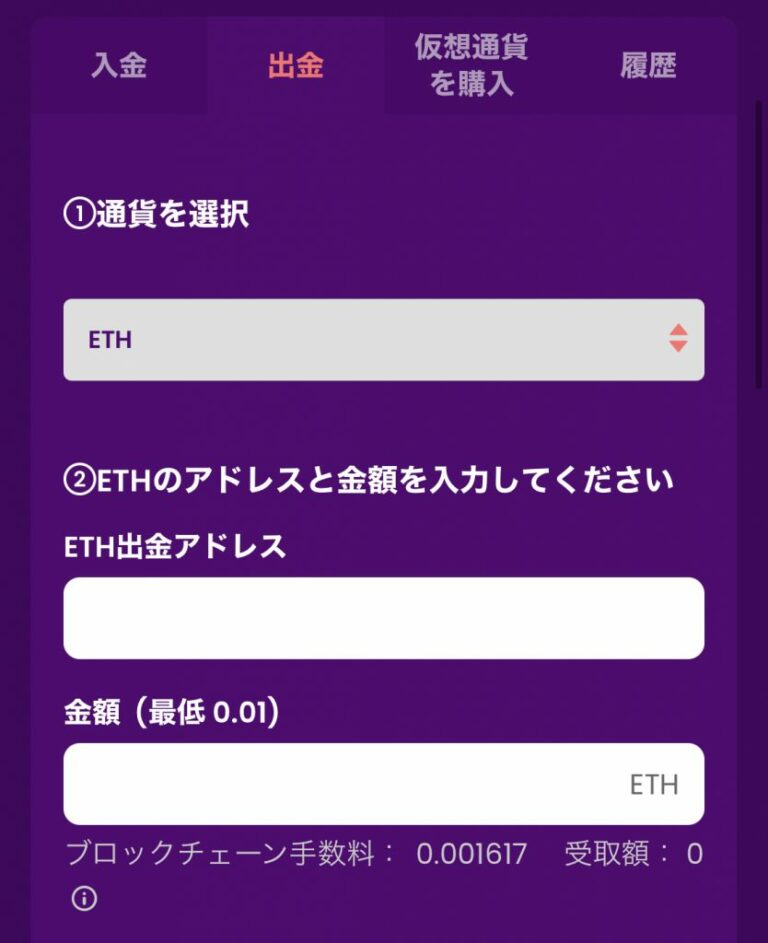
Task: Go to the 履歴 tab
Action: pos(648,66)
